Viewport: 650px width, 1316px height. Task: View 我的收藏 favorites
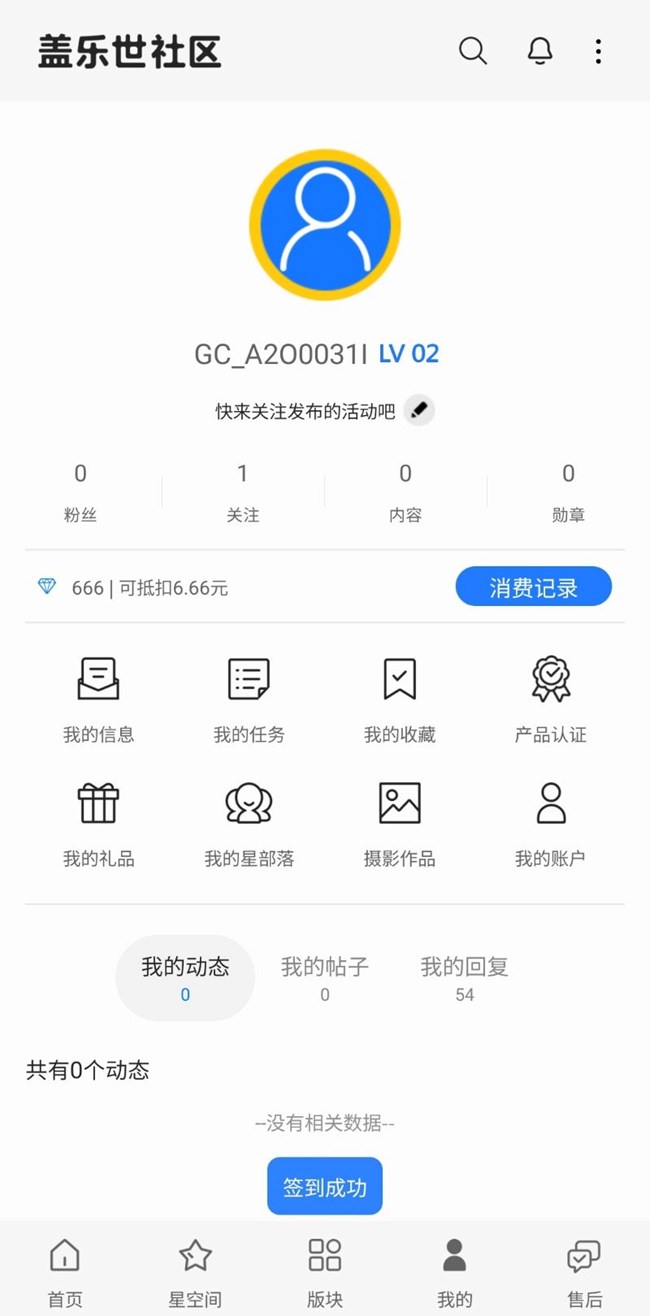click(400, 699)
